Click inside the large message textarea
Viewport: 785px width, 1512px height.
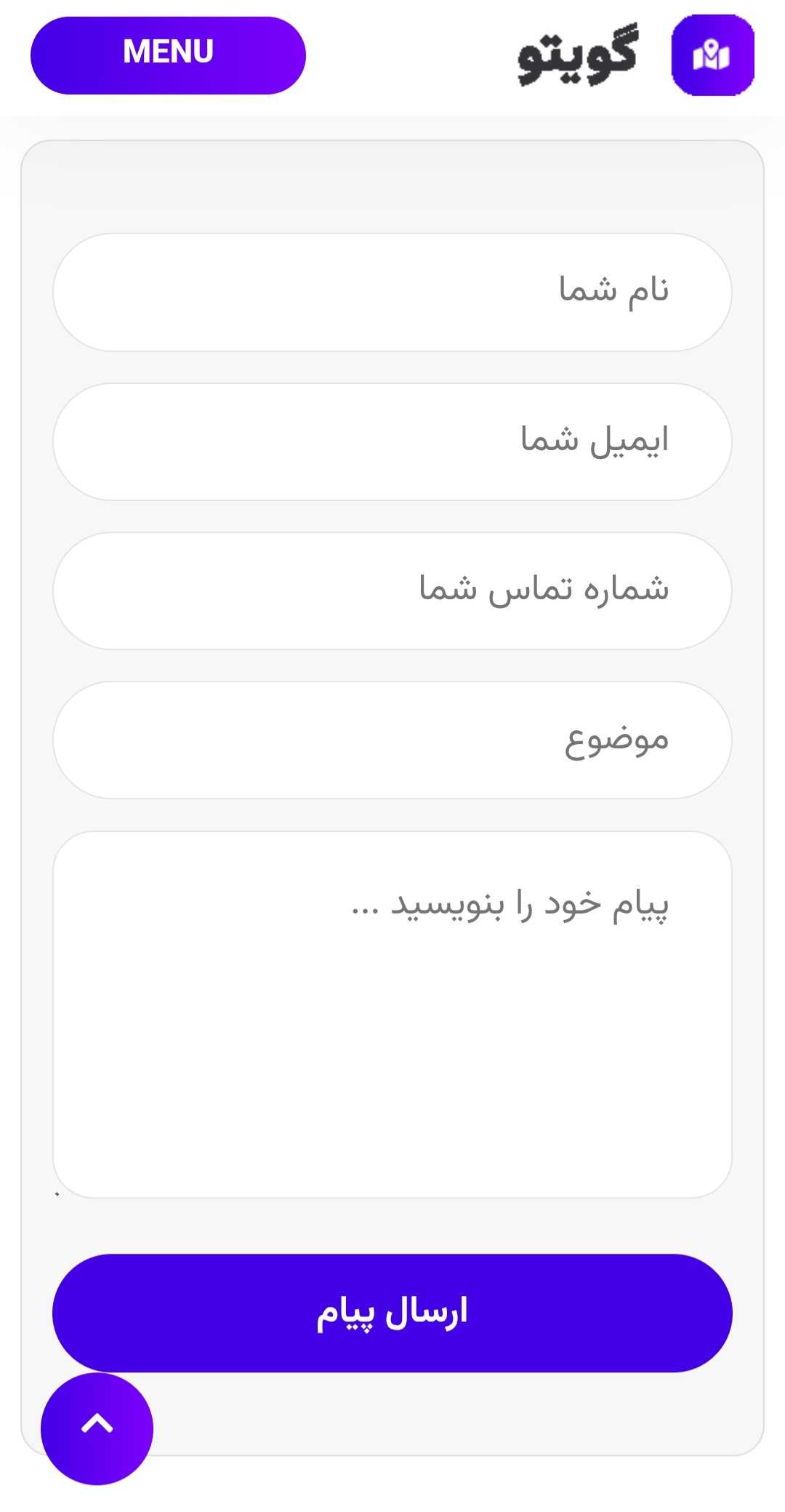coord(392,1018)
